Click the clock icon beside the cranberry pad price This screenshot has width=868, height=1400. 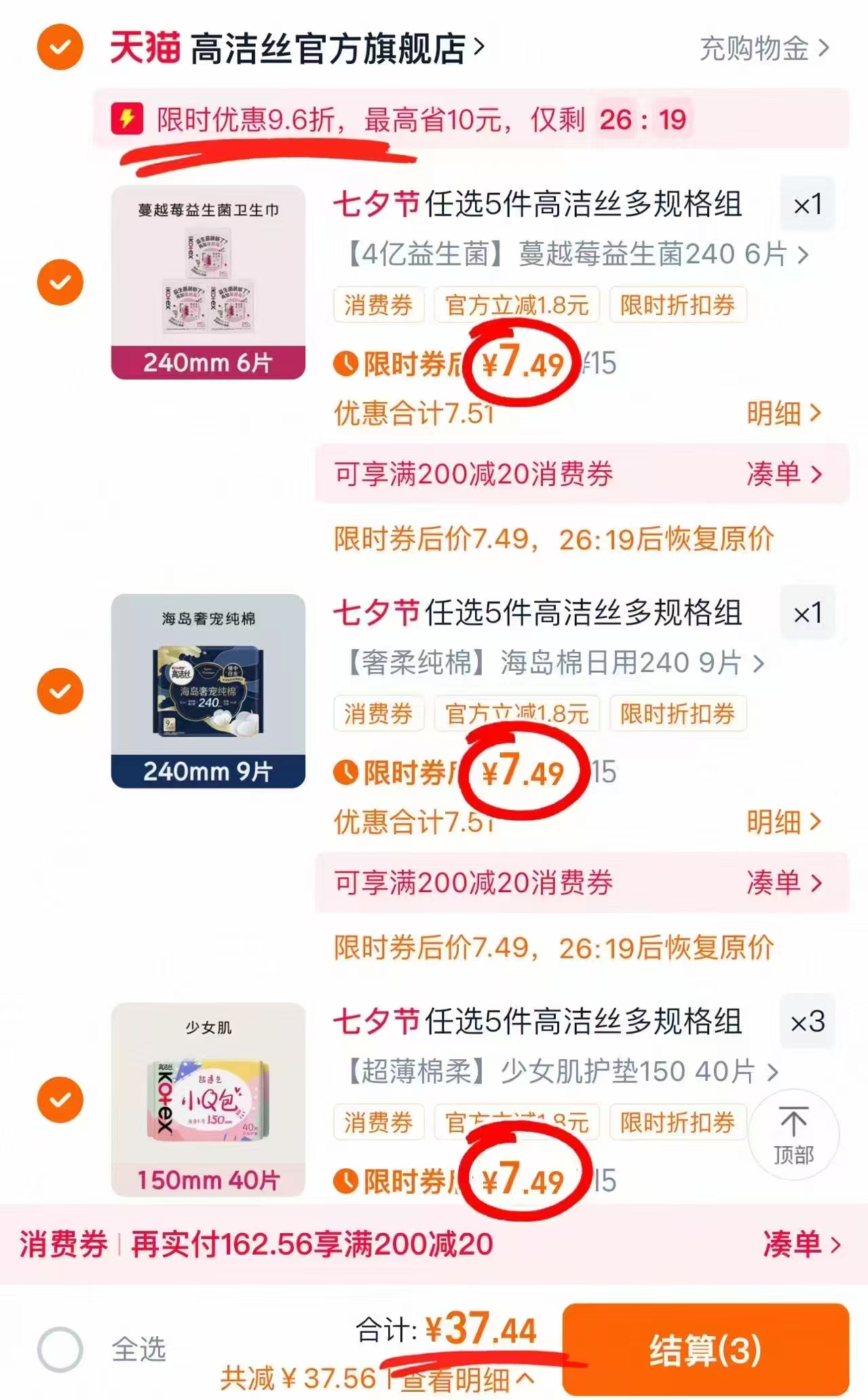point(346,365)
